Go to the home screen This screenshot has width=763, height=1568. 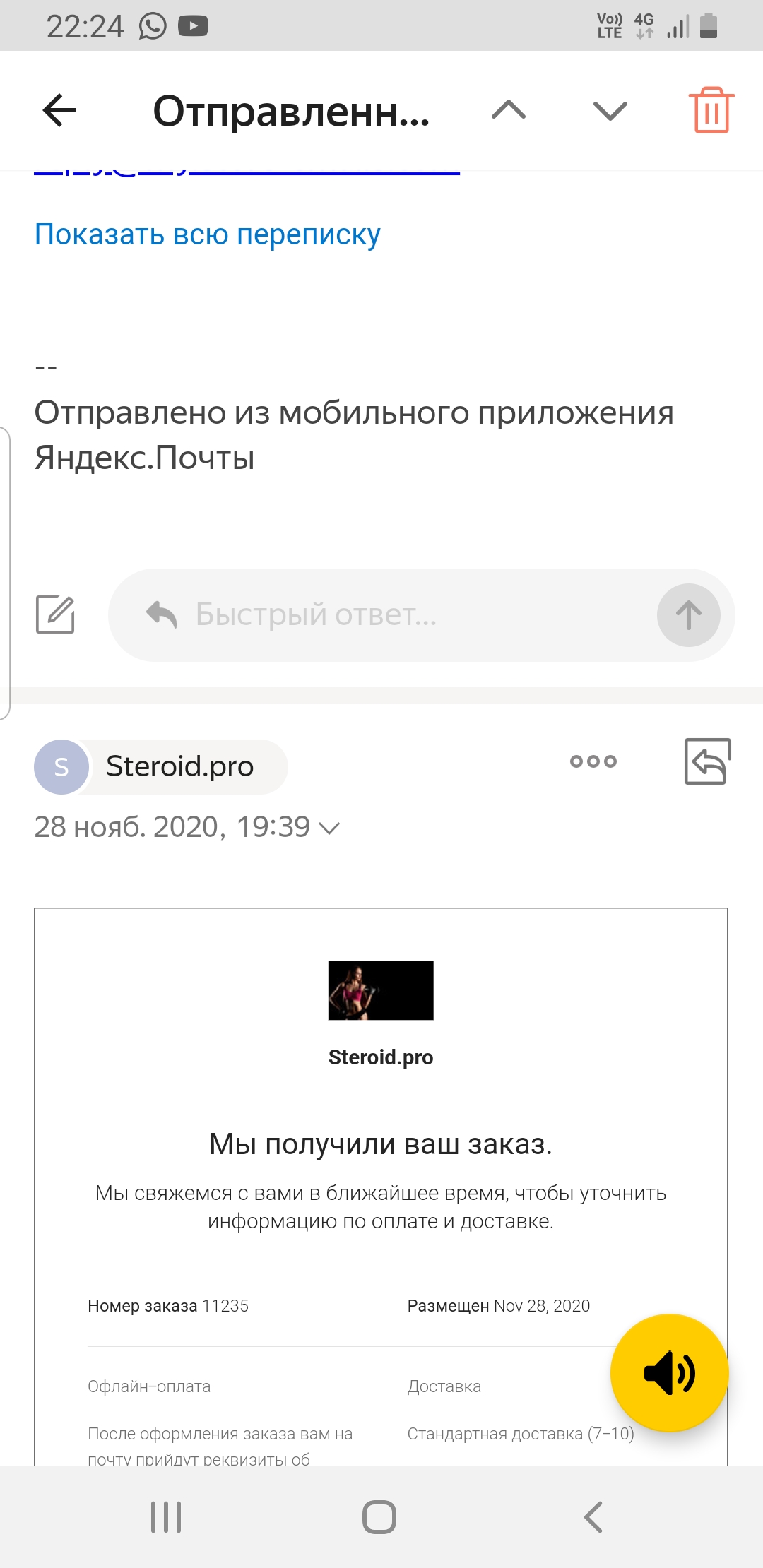(x=379, y=1517)
